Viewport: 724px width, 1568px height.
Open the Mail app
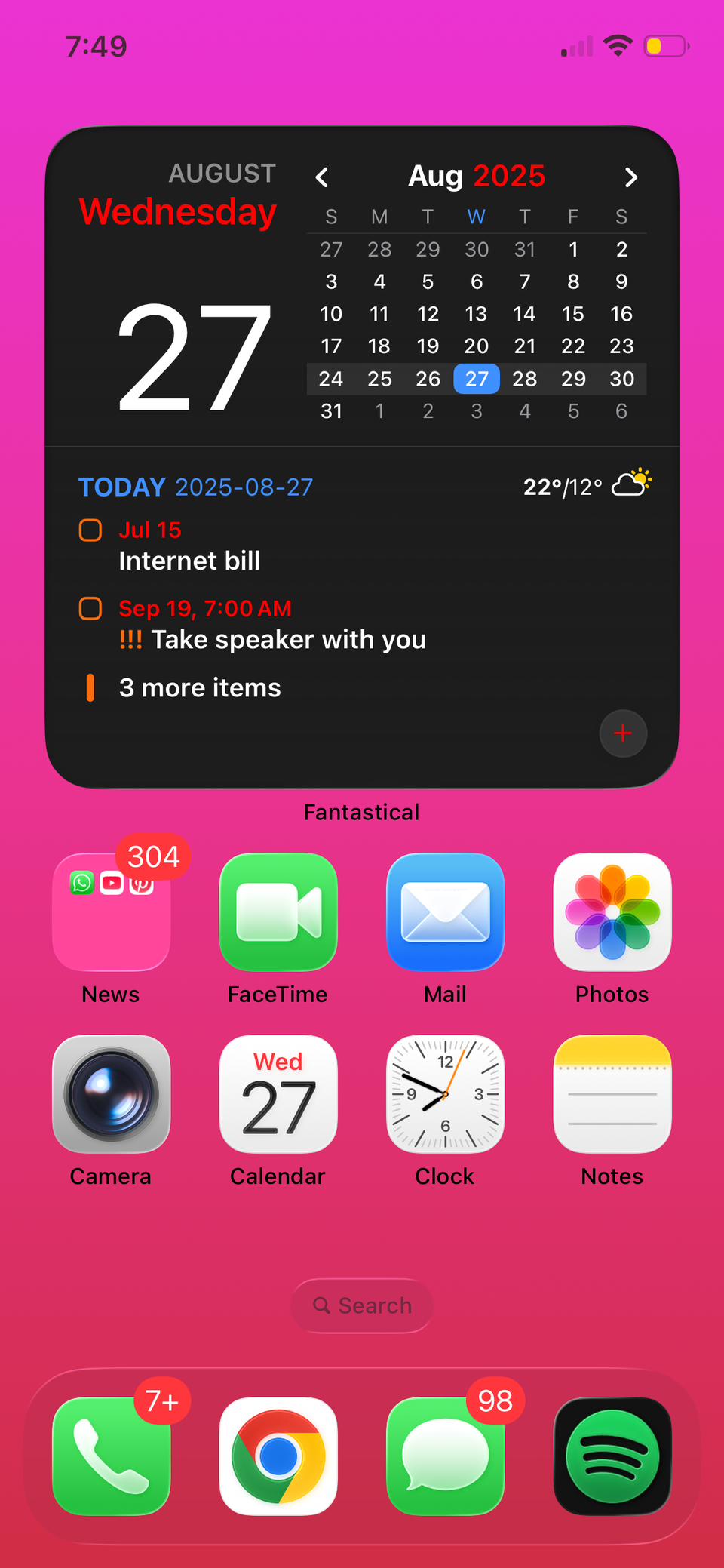[445, 912]
